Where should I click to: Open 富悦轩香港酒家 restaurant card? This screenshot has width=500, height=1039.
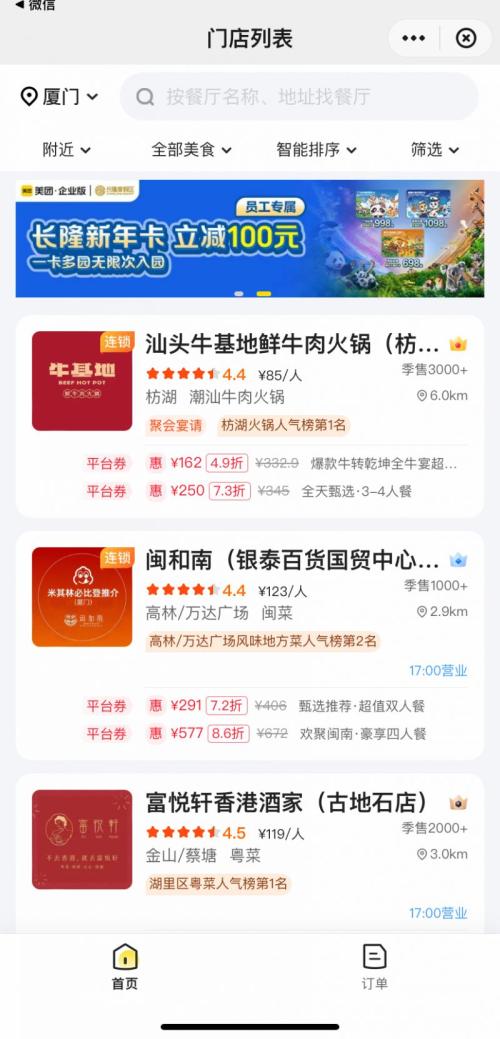point(250,853)
